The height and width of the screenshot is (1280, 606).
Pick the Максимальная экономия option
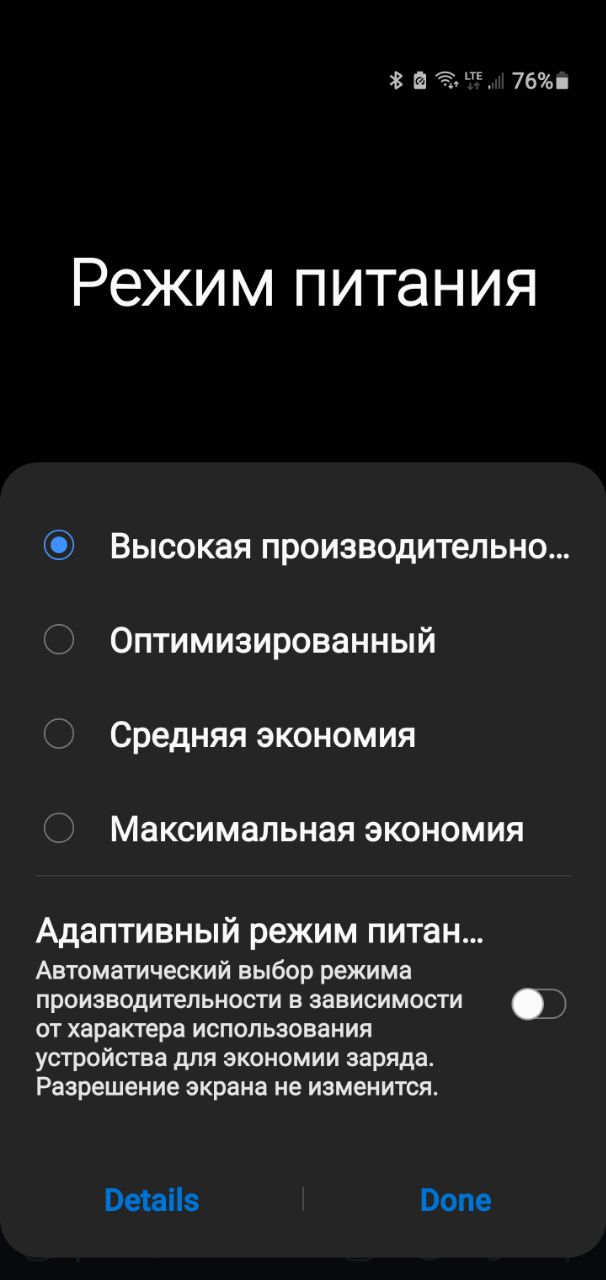coord(60,829)
